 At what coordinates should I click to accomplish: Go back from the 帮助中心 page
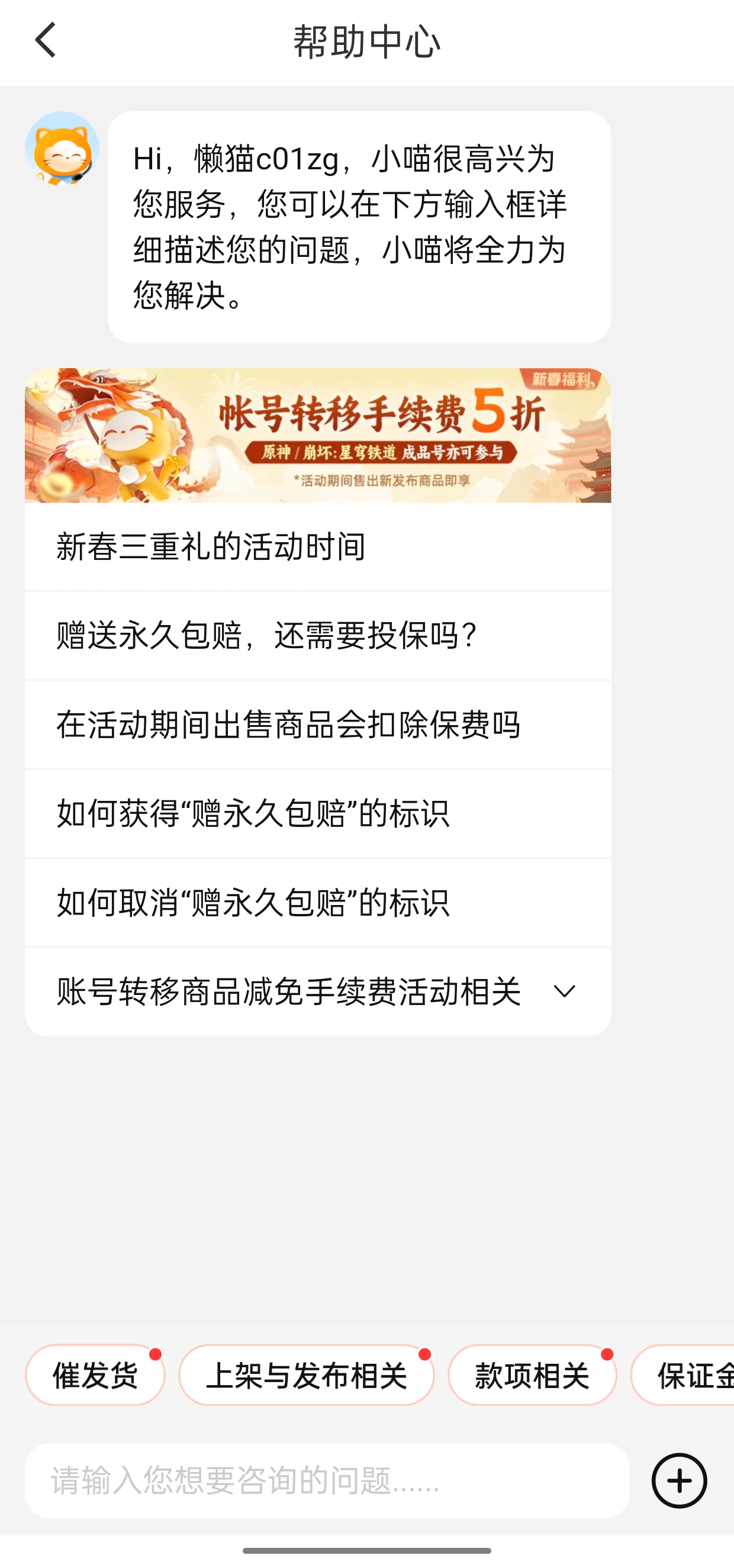click(46, 40)
